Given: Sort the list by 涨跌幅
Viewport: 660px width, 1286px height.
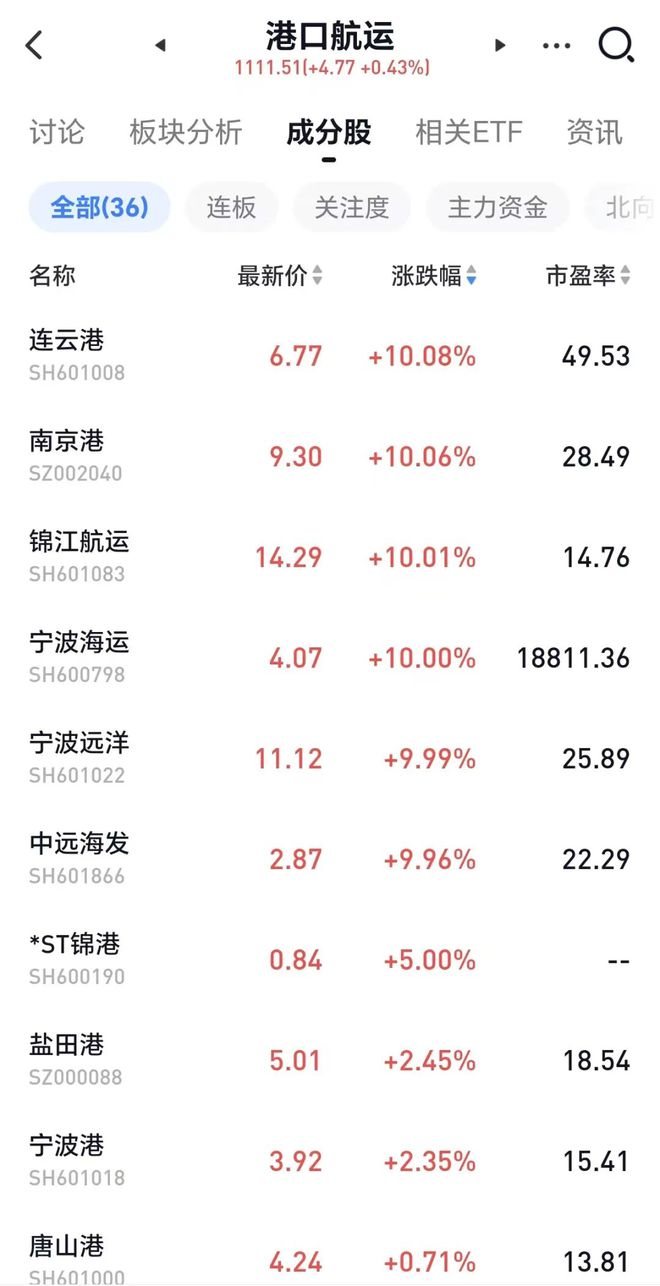Looking at the screenshot, I should pos(434,276).
